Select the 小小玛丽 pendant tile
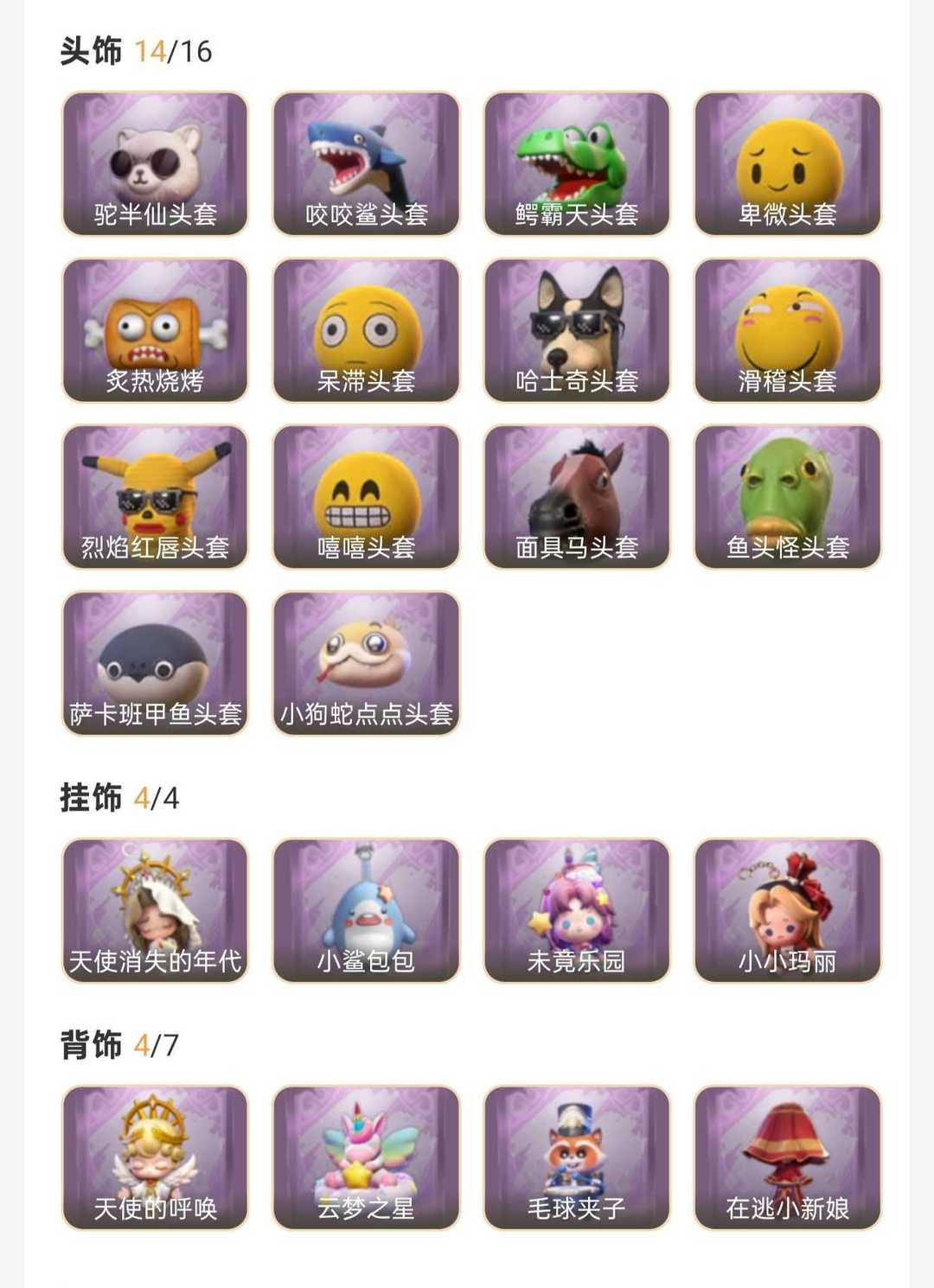934x1288 pixels. [787, 910]
